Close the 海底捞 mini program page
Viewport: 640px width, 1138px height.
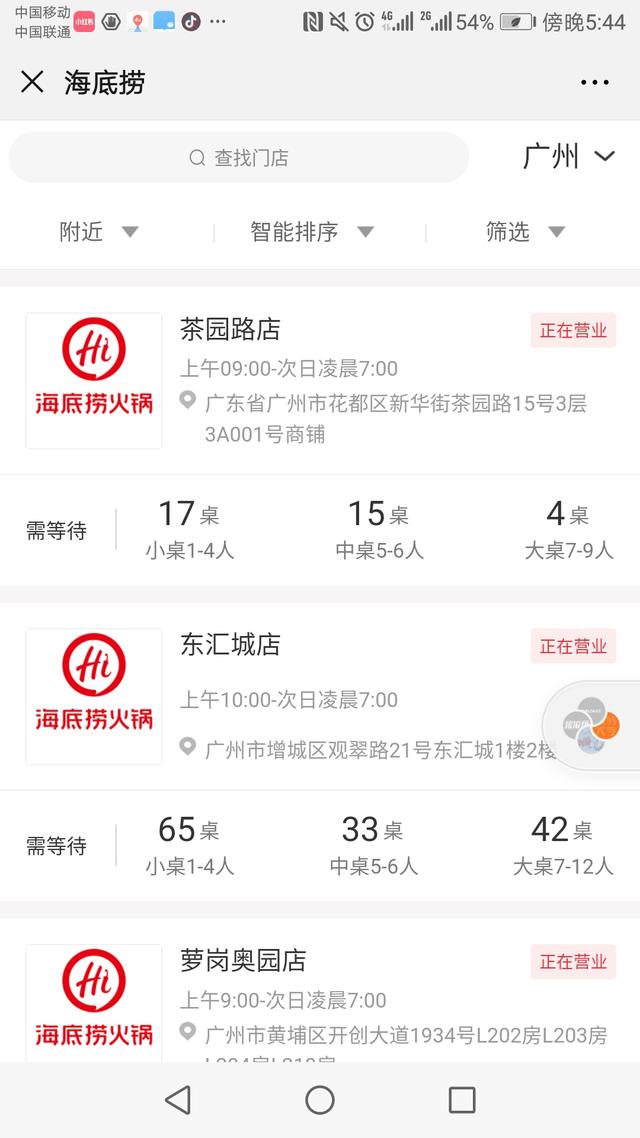coord(33,82)
